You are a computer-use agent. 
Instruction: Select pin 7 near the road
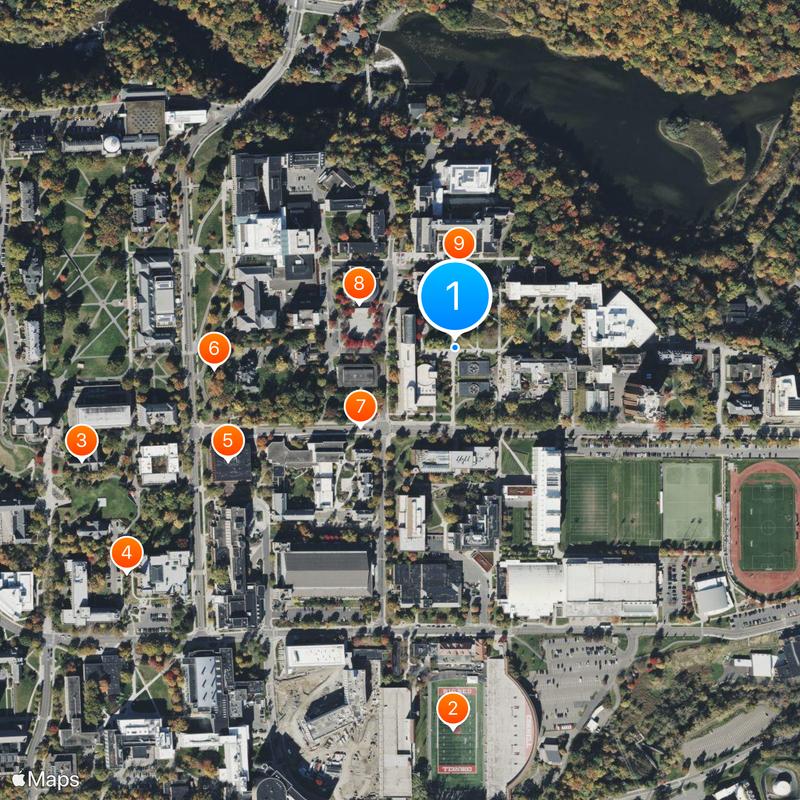(360, 406)
